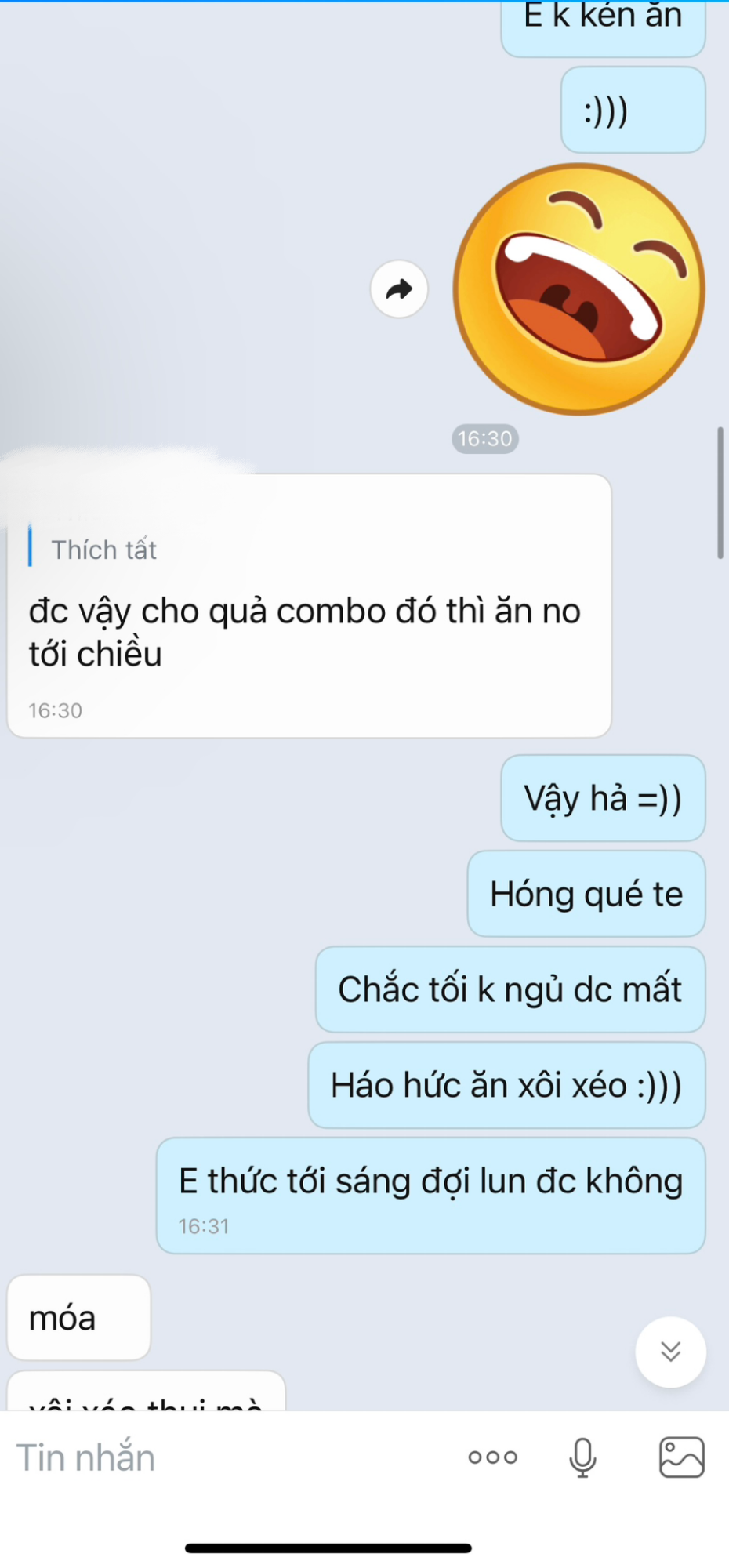
Task: Open the quoted 'Thích tất' reply
Action: click(x=104, y=550)
